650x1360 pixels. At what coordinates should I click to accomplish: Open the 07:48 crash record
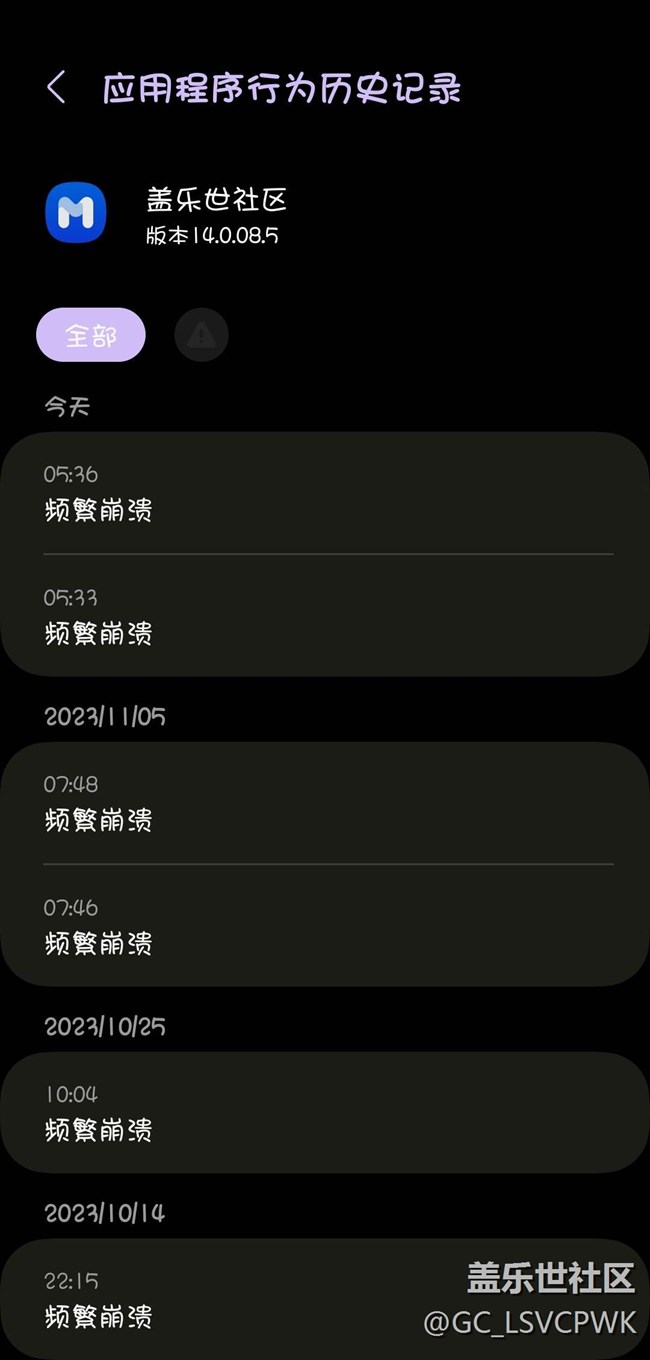[325, 803]
